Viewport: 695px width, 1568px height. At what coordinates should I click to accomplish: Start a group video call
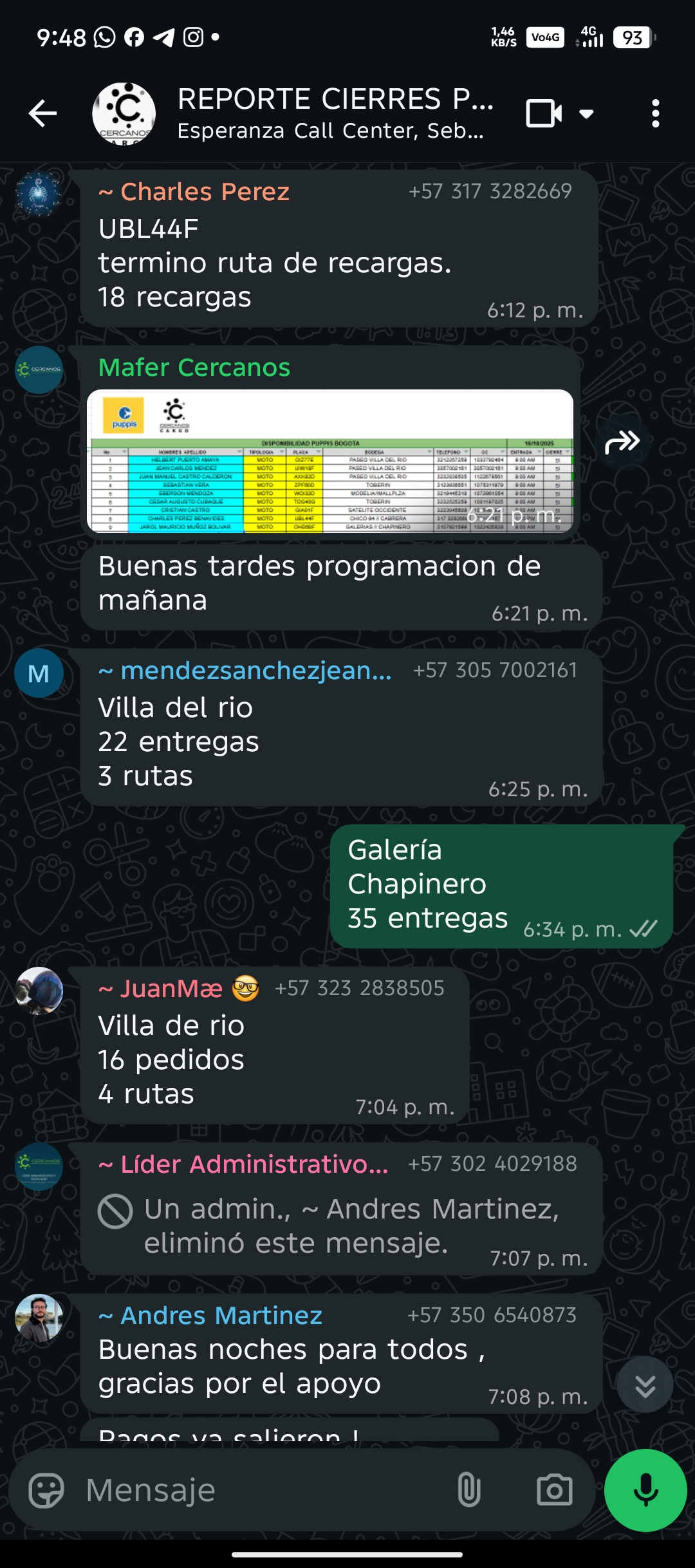tap(544, 114)
